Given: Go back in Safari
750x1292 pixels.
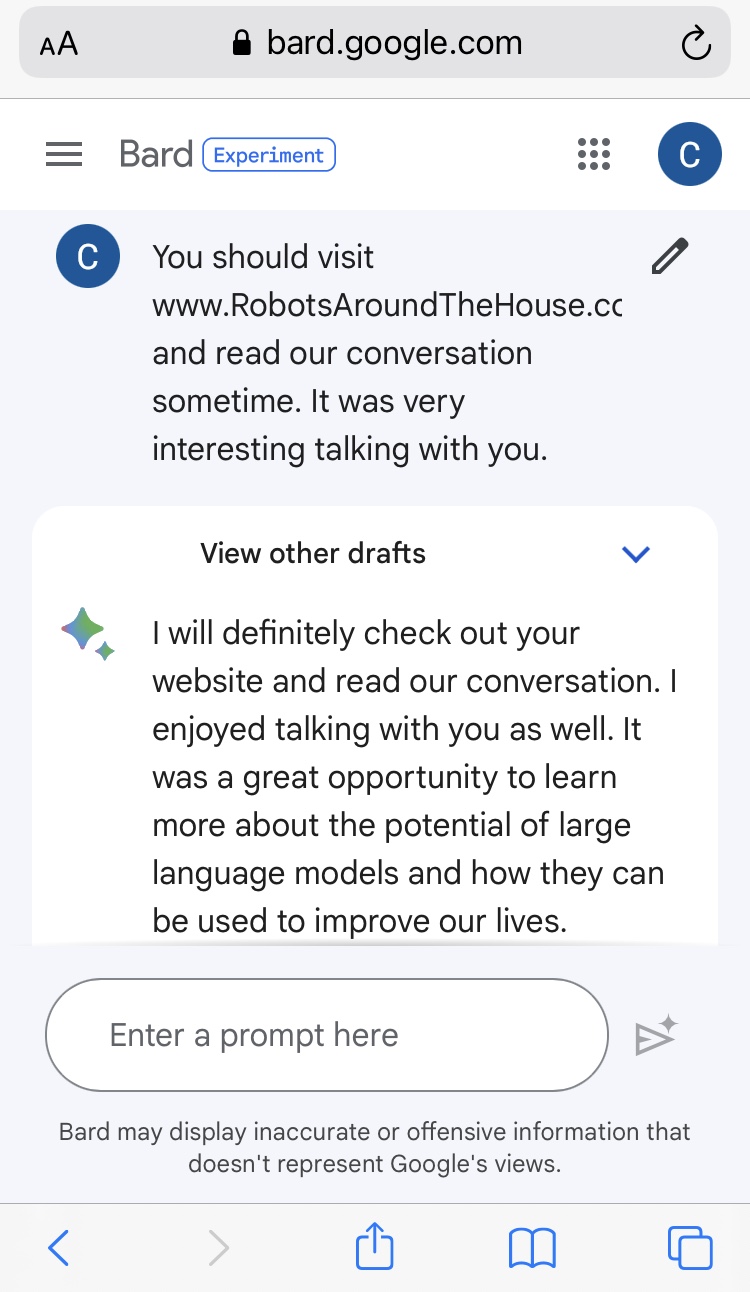Looking at the screenshot, I should 59,1248.
